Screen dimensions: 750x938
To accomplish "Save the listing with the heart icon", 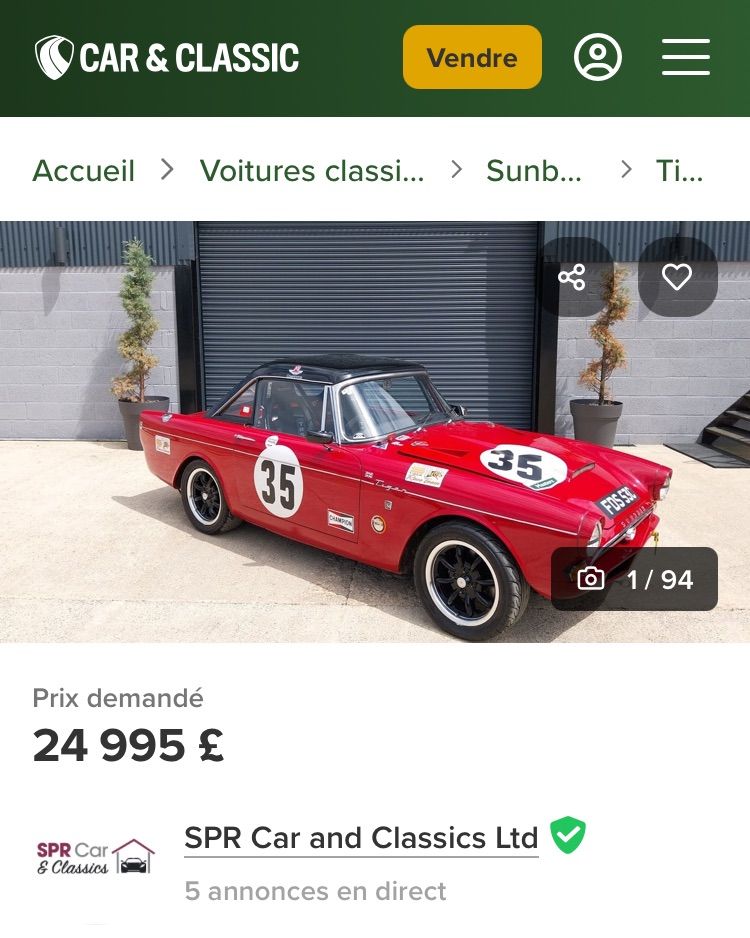I will [677, 277].
